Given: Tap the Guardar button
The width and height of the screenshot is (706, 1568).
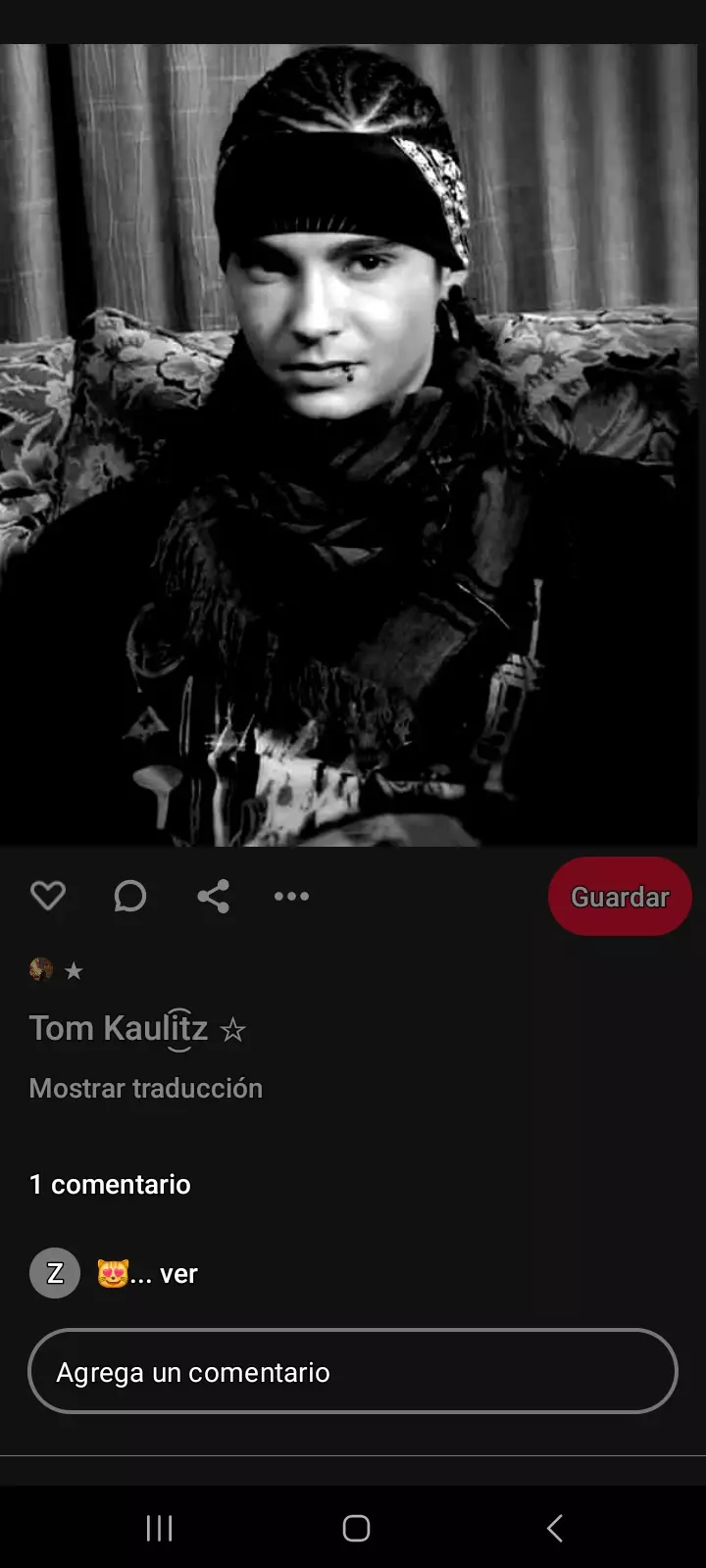Looking at the screenshot, I should pyautogui.click(x=620, y=897).
